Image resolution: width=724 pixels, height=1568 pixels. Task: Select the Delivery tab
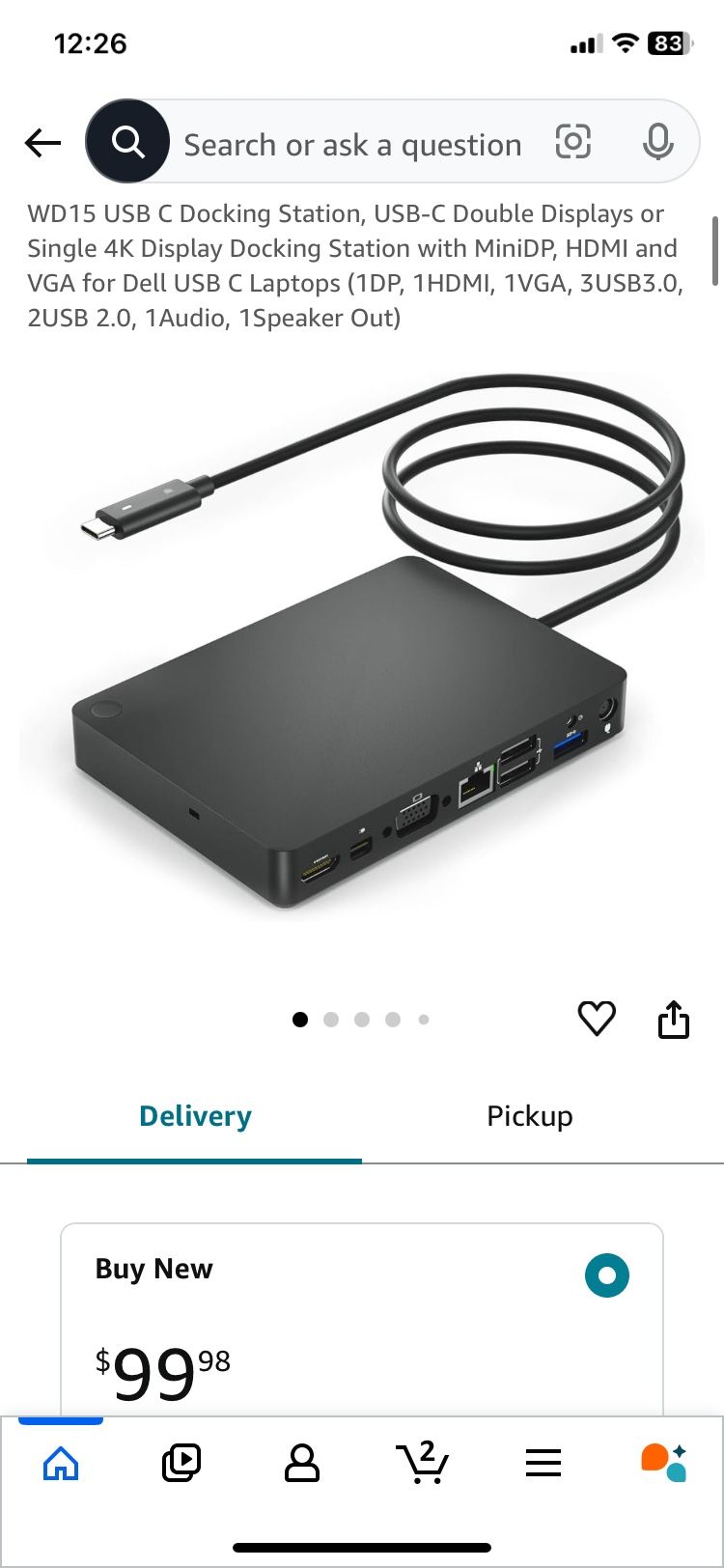point(195,1116)
